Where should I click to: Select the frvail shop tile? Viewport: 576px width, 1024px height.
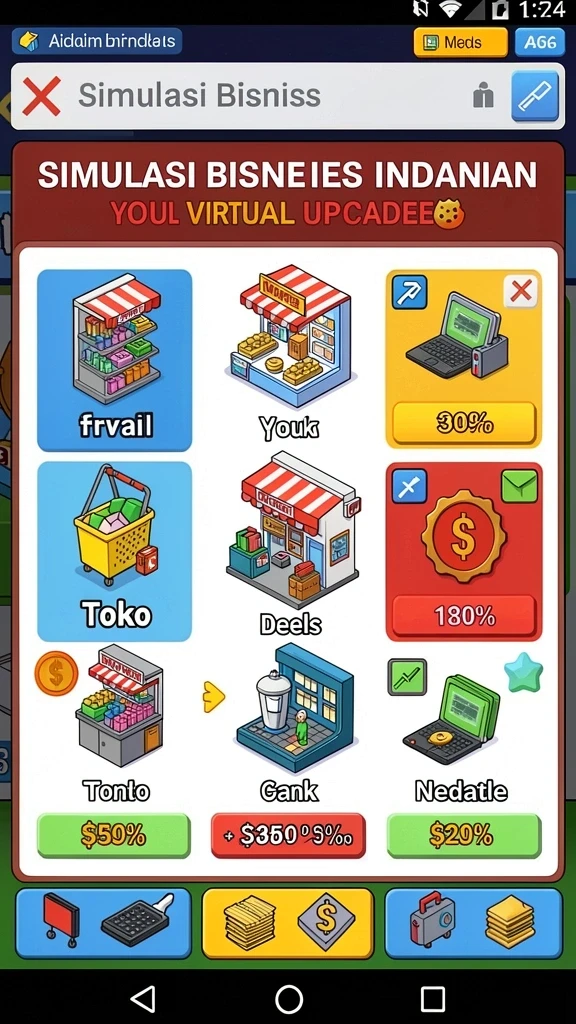click(114, 360)
